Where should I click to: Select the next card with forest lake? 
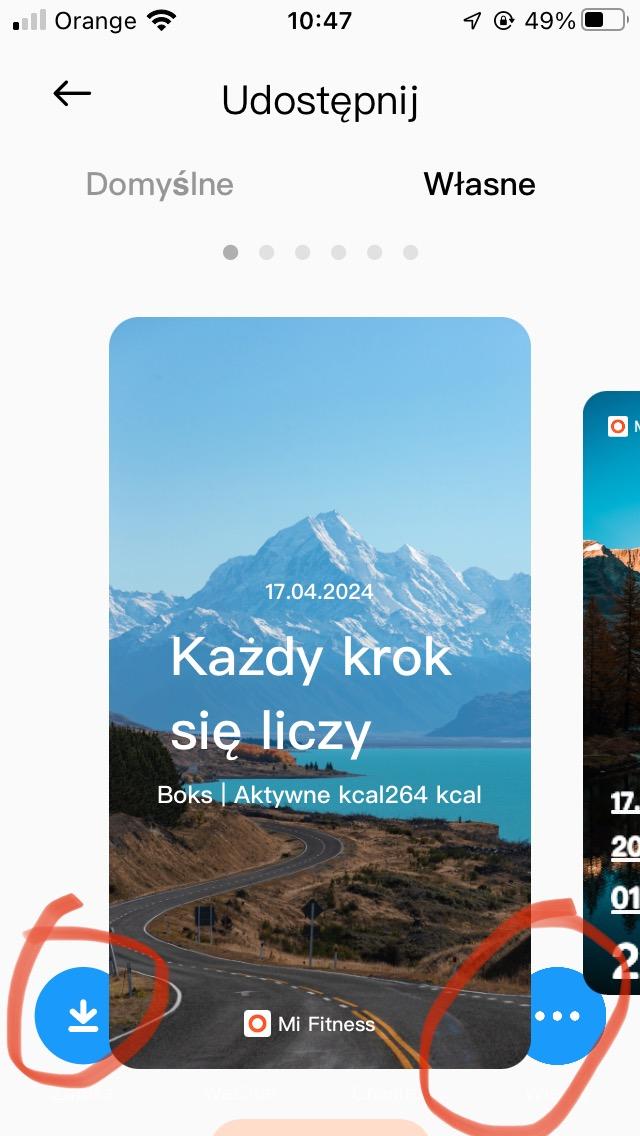pos(612,690)
